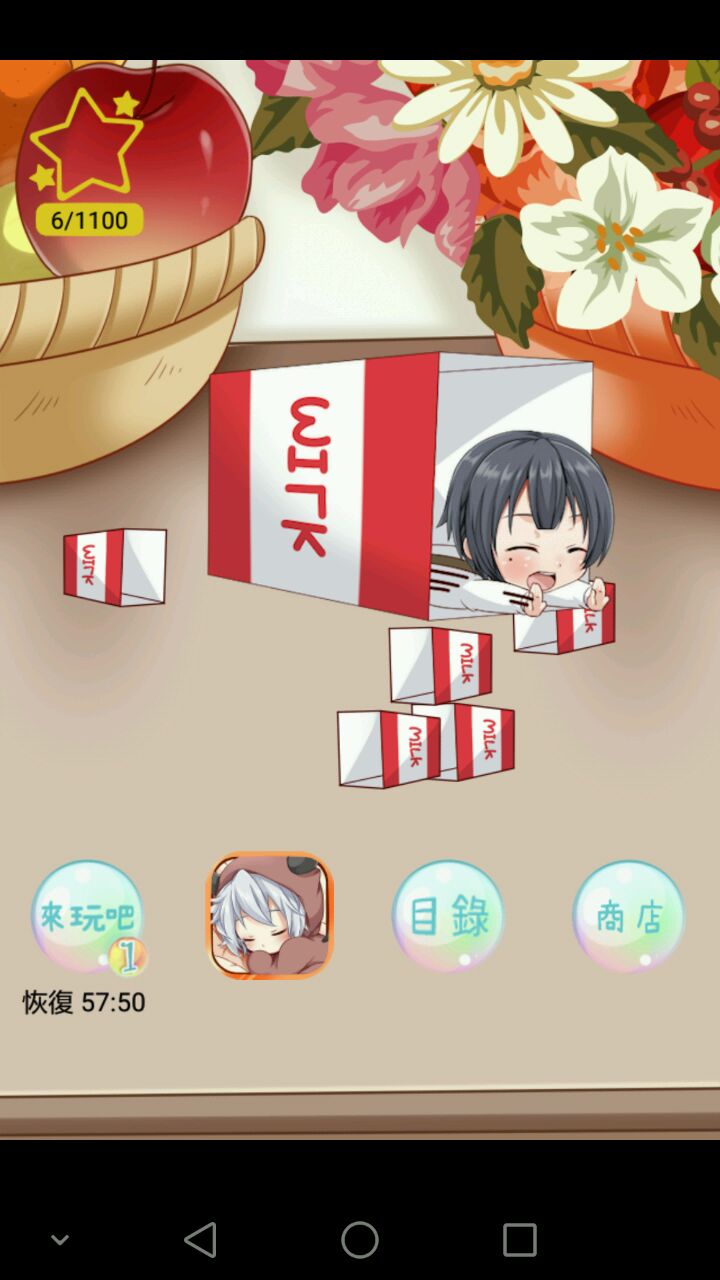Go back with the system back button
This screenshot has width=720, height=1280.
[x=201, y=1240]
